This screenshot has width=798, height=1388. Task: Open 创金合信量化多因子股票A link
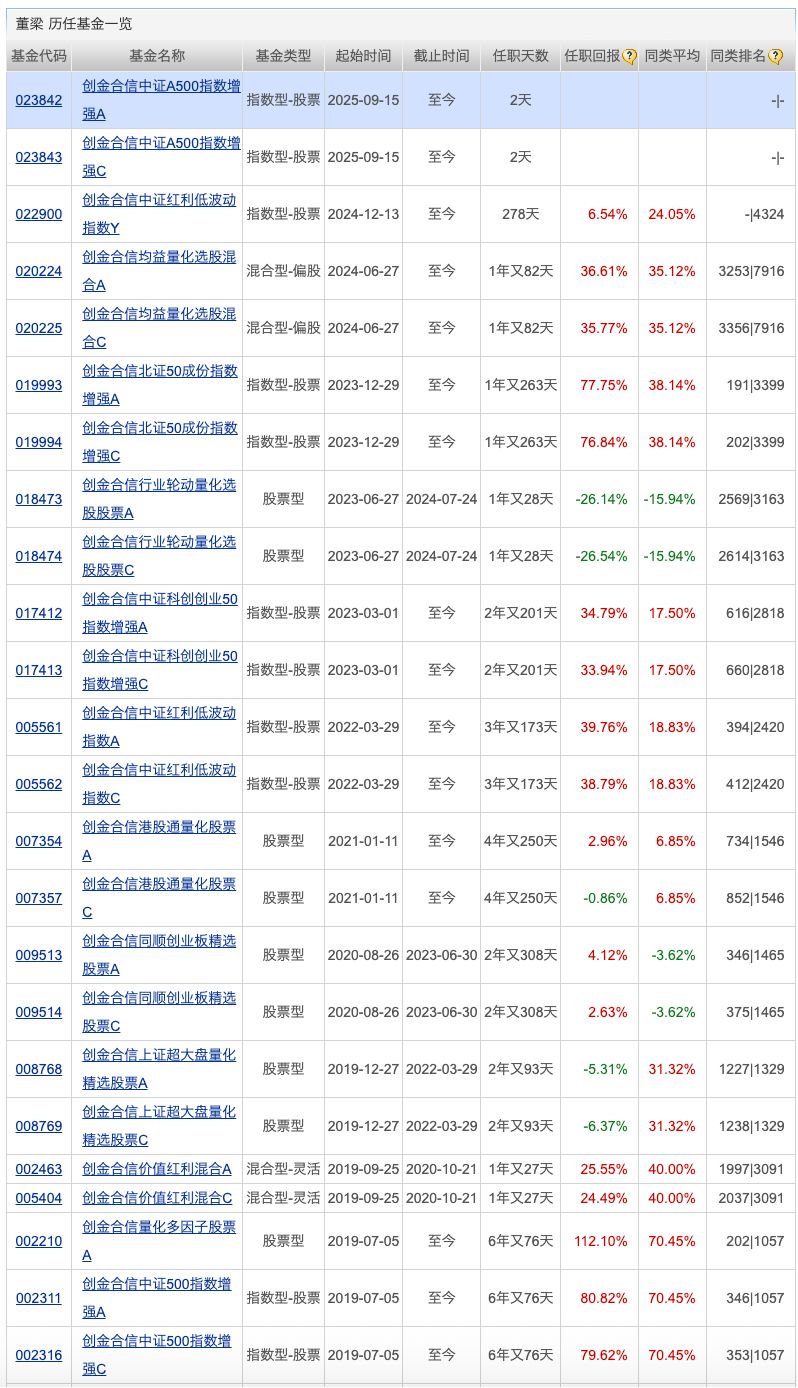click(x=159, y=1241)
